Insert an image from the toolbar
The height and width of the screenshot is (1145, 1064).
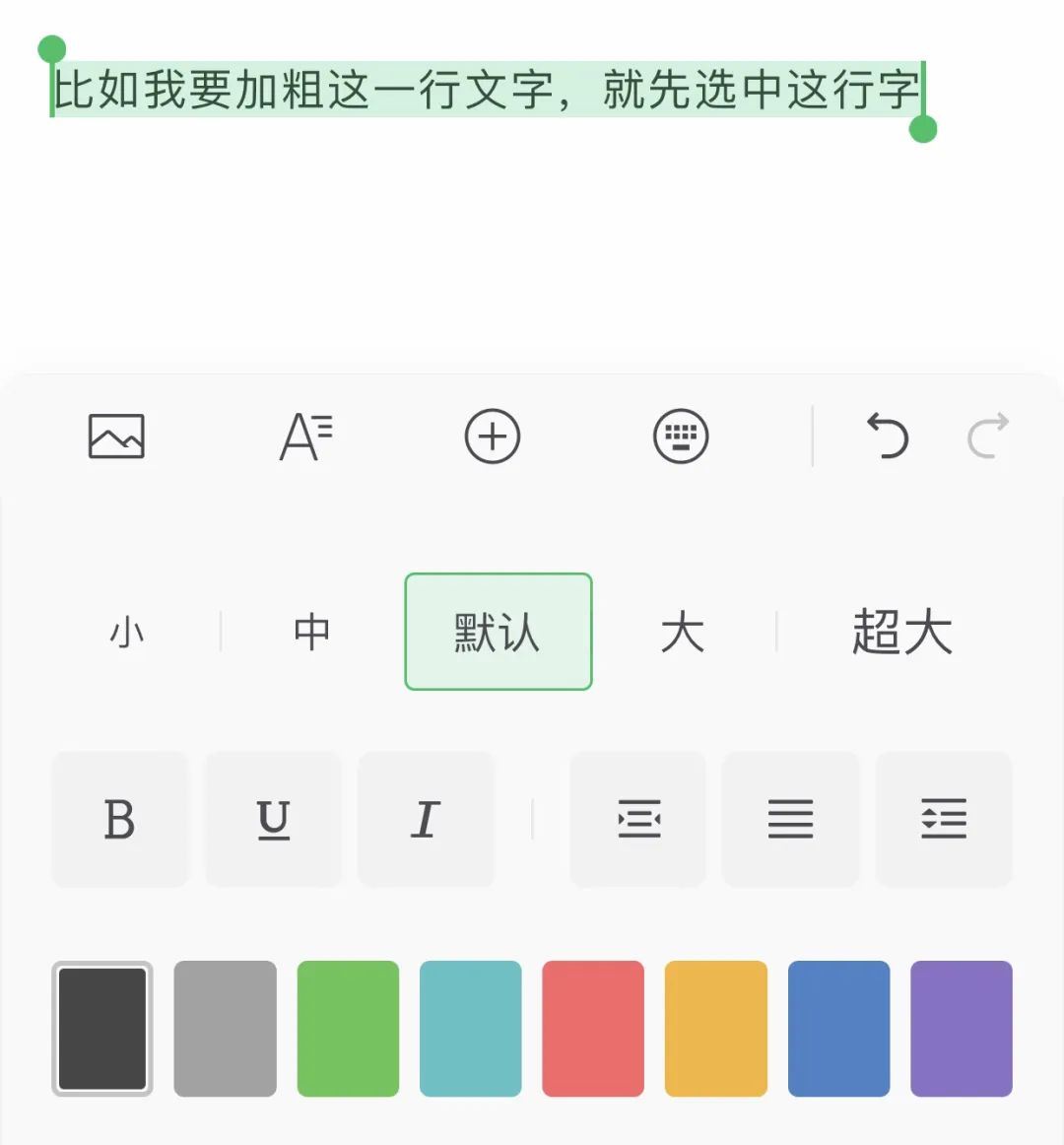tap(116, 437)
